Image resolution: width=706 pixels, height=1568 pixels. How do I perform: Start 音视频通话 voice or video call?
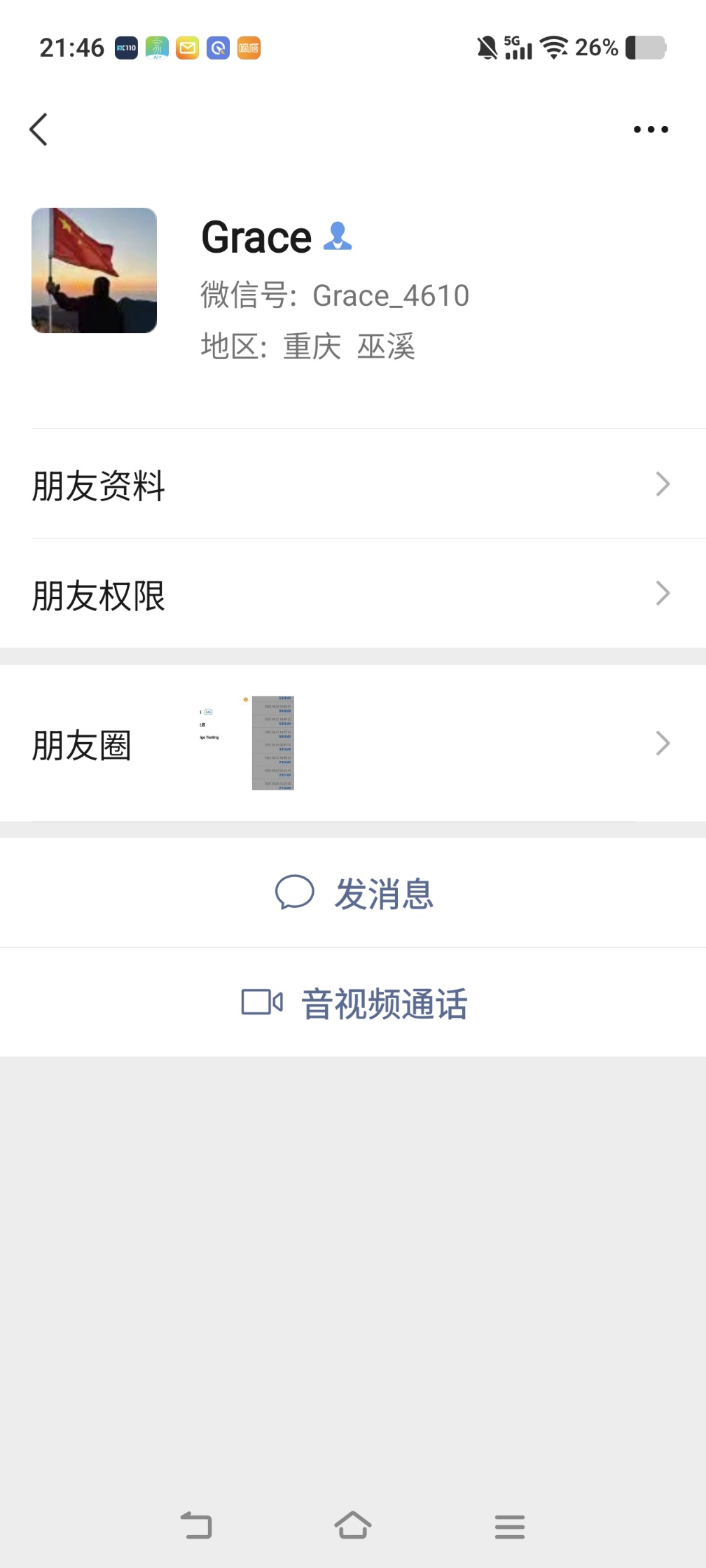[353, 1003]
